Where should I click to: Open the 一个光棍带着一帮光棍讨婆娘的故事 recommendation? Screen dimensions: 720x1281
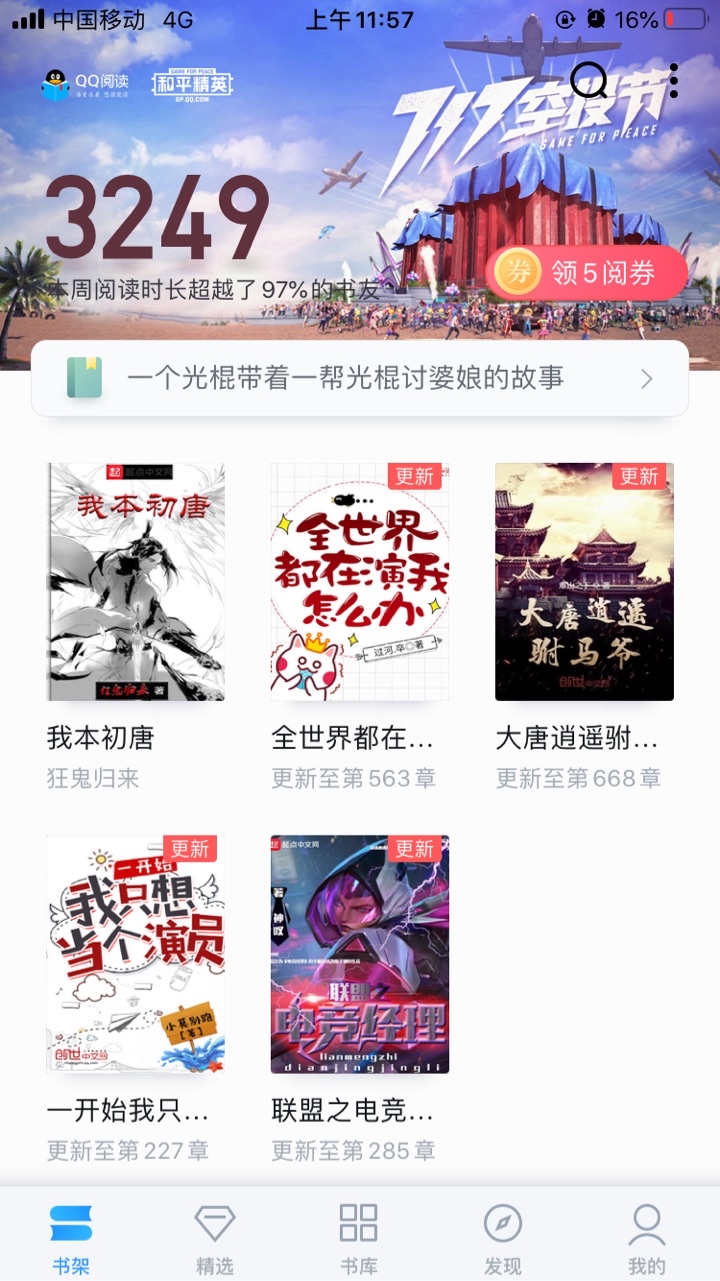(x=360, y=378)
